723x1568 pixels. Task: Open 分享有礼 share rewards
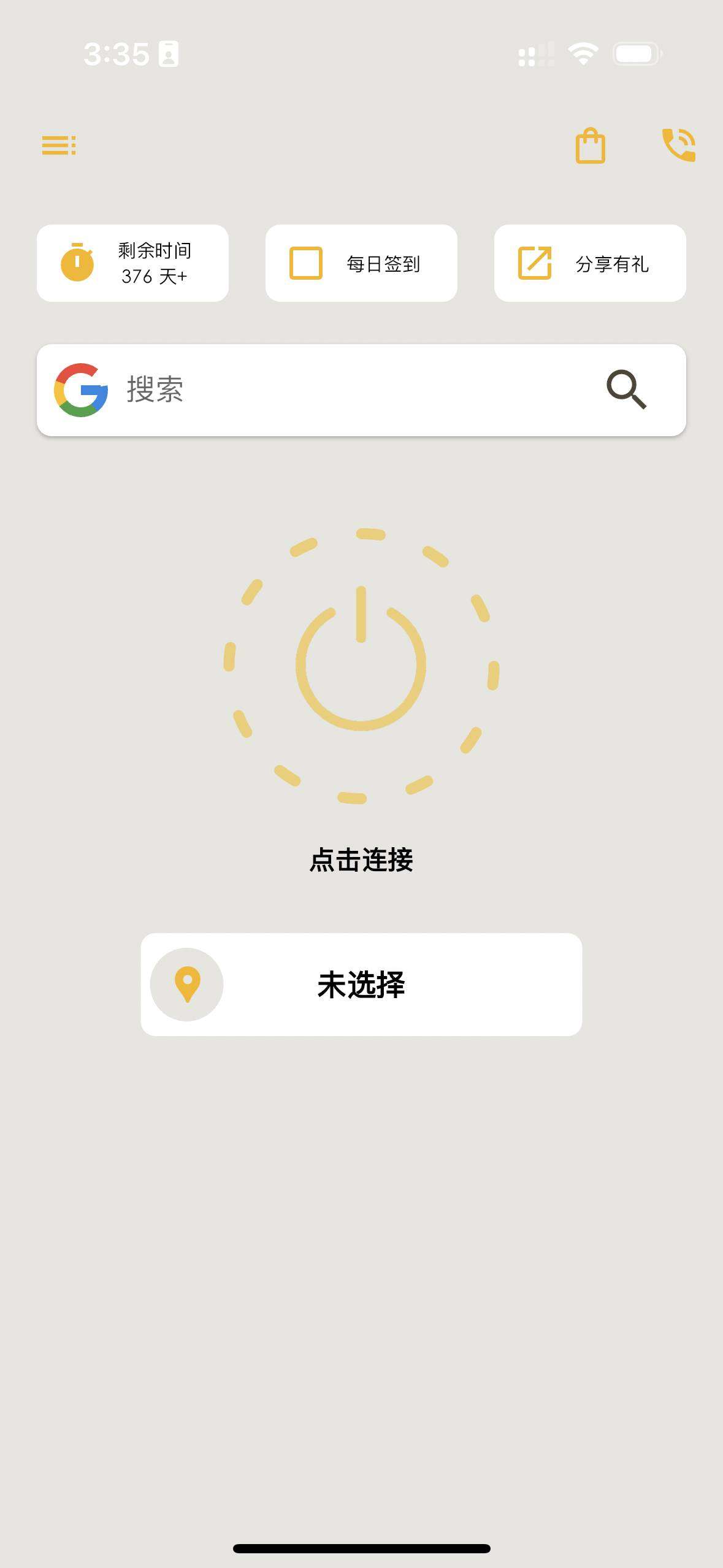[x=590, y=263]
